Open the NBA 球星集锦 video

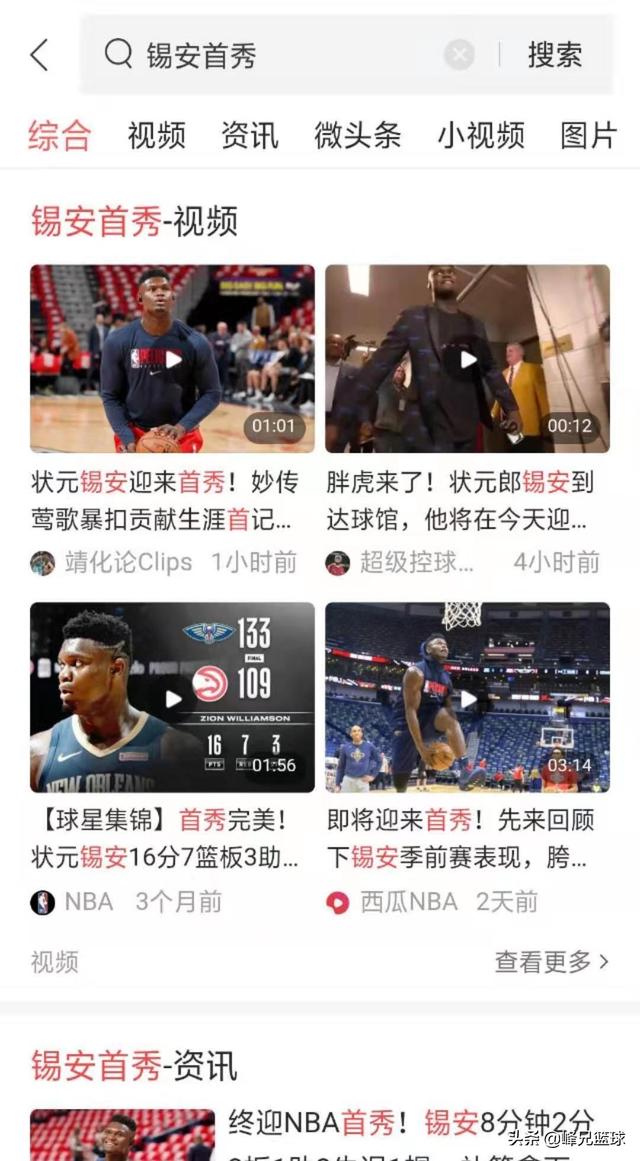point(172,697)
